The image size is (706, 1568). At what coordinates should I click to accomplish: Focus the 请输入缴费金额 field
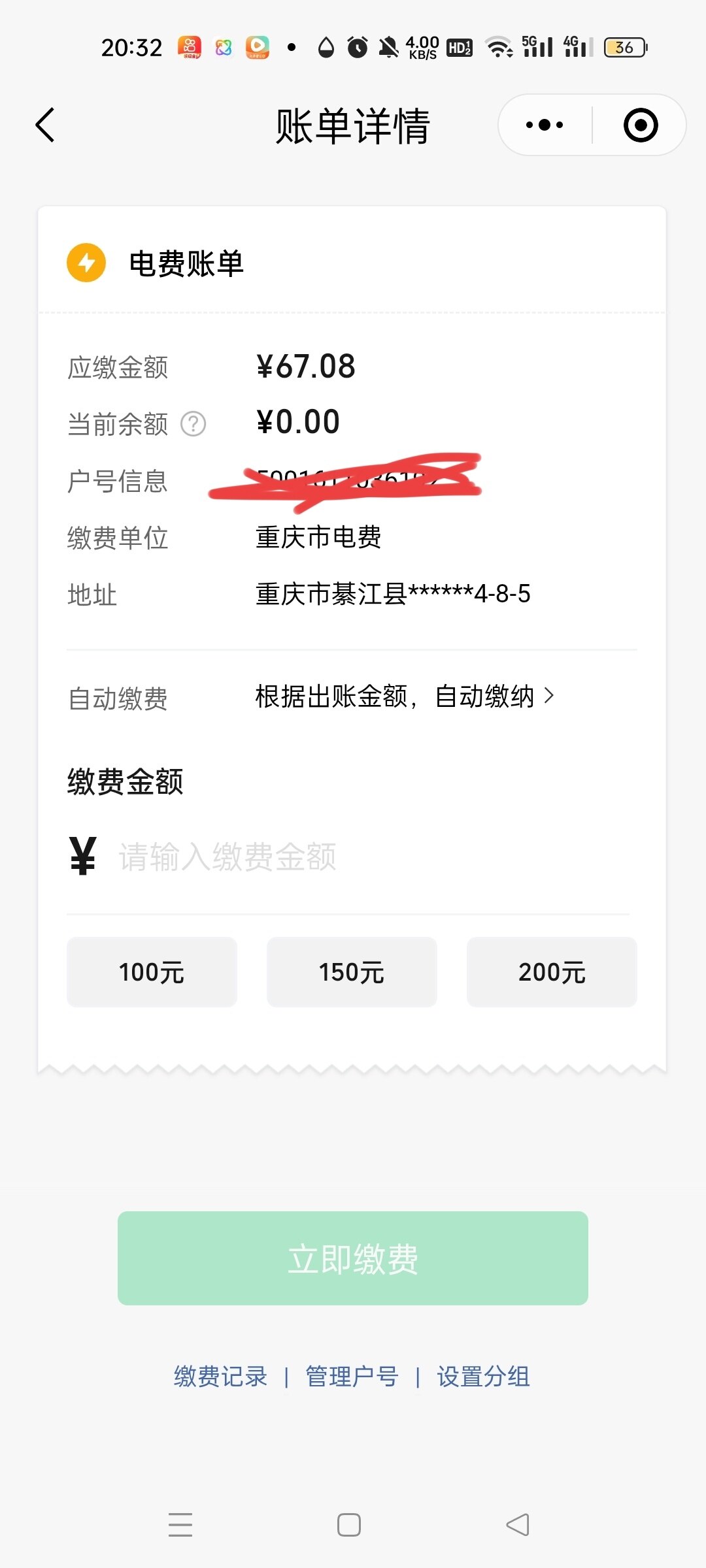coord(366,857)
